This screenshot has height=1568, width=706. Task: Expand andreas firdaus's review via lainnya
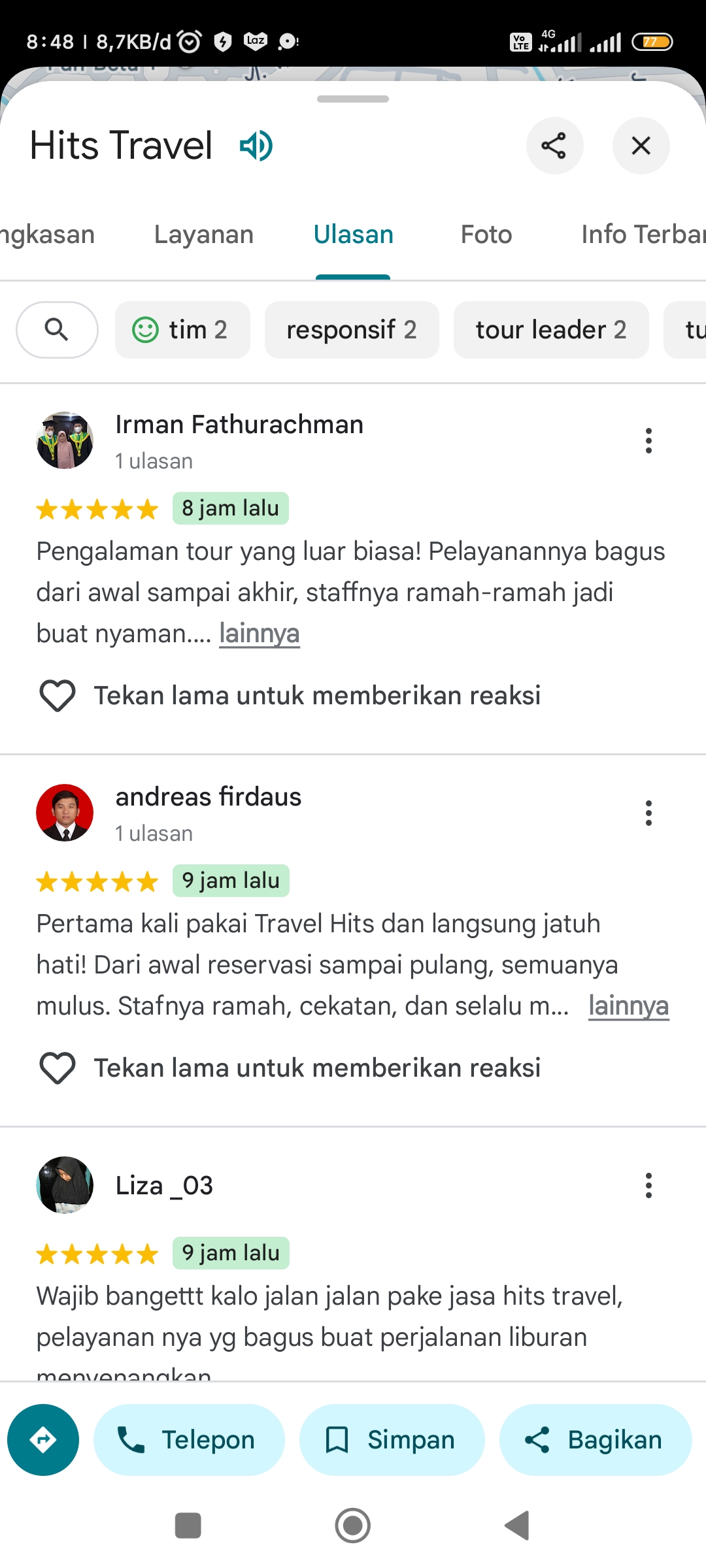point(628,1006)
